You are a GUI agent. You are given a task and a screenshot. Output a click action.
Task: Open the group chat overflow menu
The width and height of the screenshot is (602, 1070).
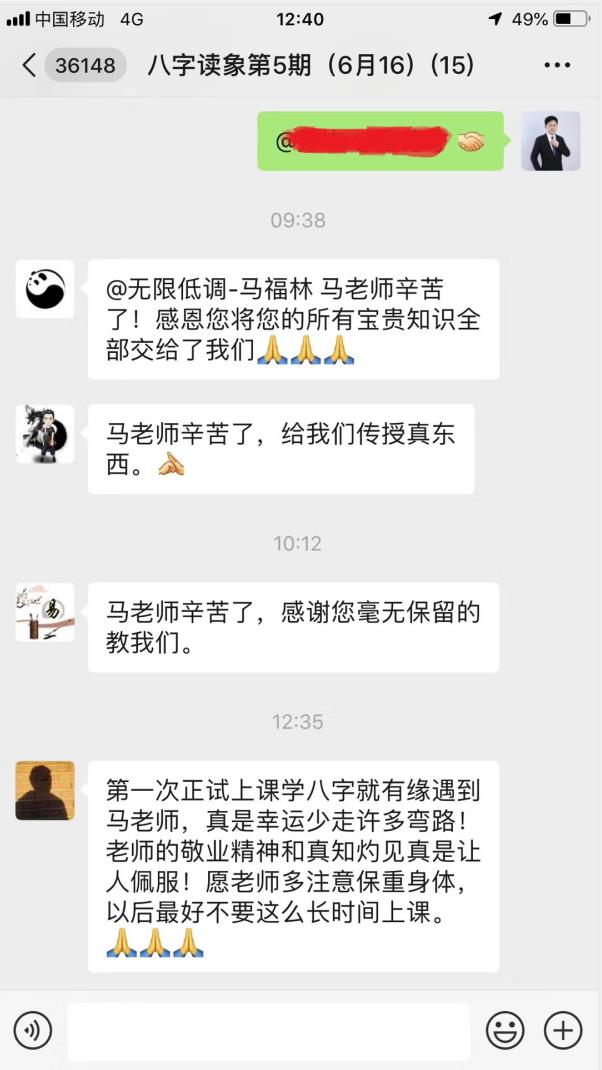(556, 66)
